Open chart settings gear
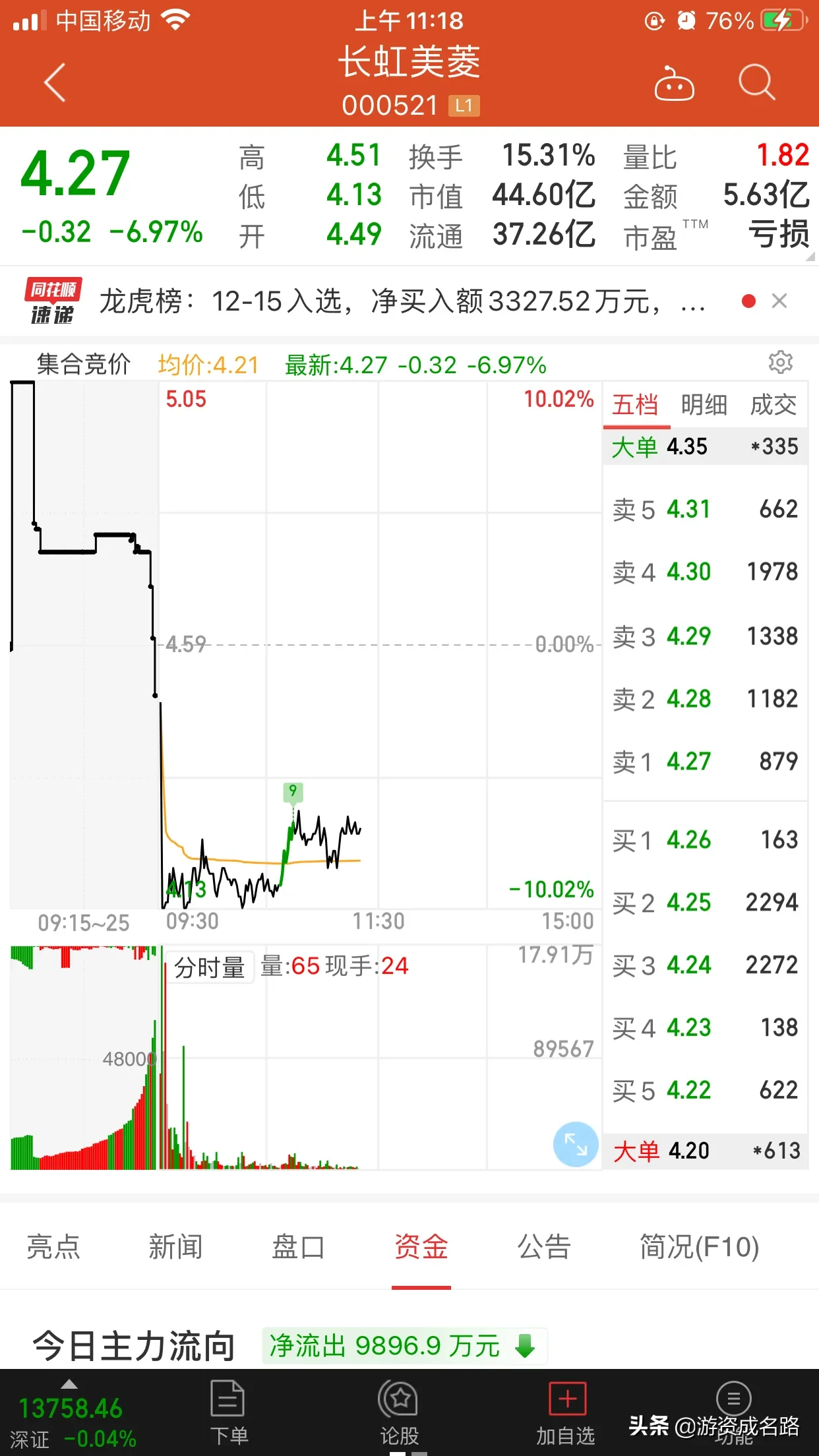Screen dimensions: 819x1456 (x=781, y=362)
